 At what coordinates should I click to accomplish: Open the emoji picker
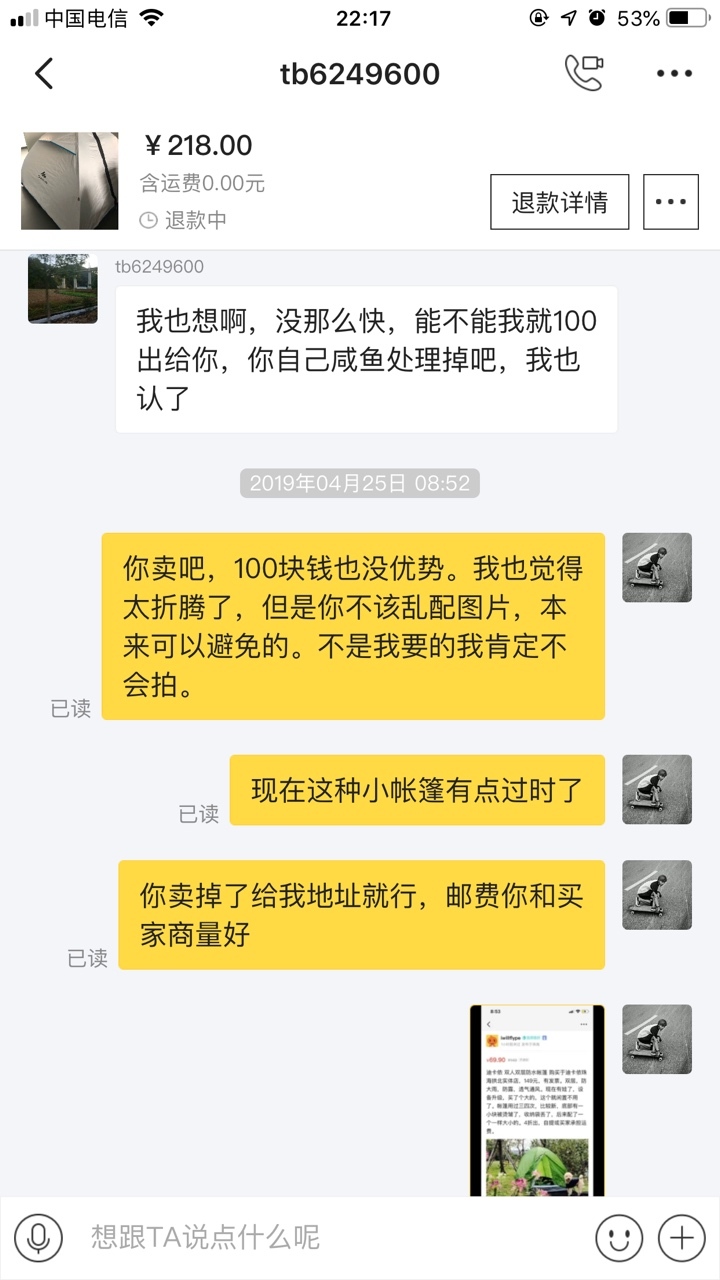coord(619,1238)
